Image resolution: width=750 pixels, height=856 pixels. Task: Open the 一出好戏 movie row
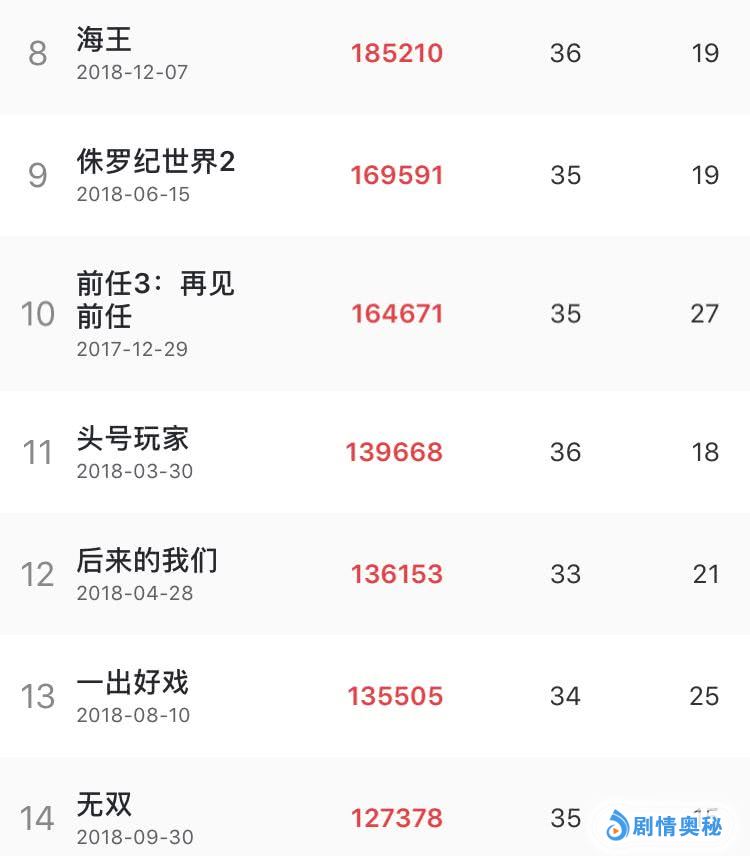point(133,683)
